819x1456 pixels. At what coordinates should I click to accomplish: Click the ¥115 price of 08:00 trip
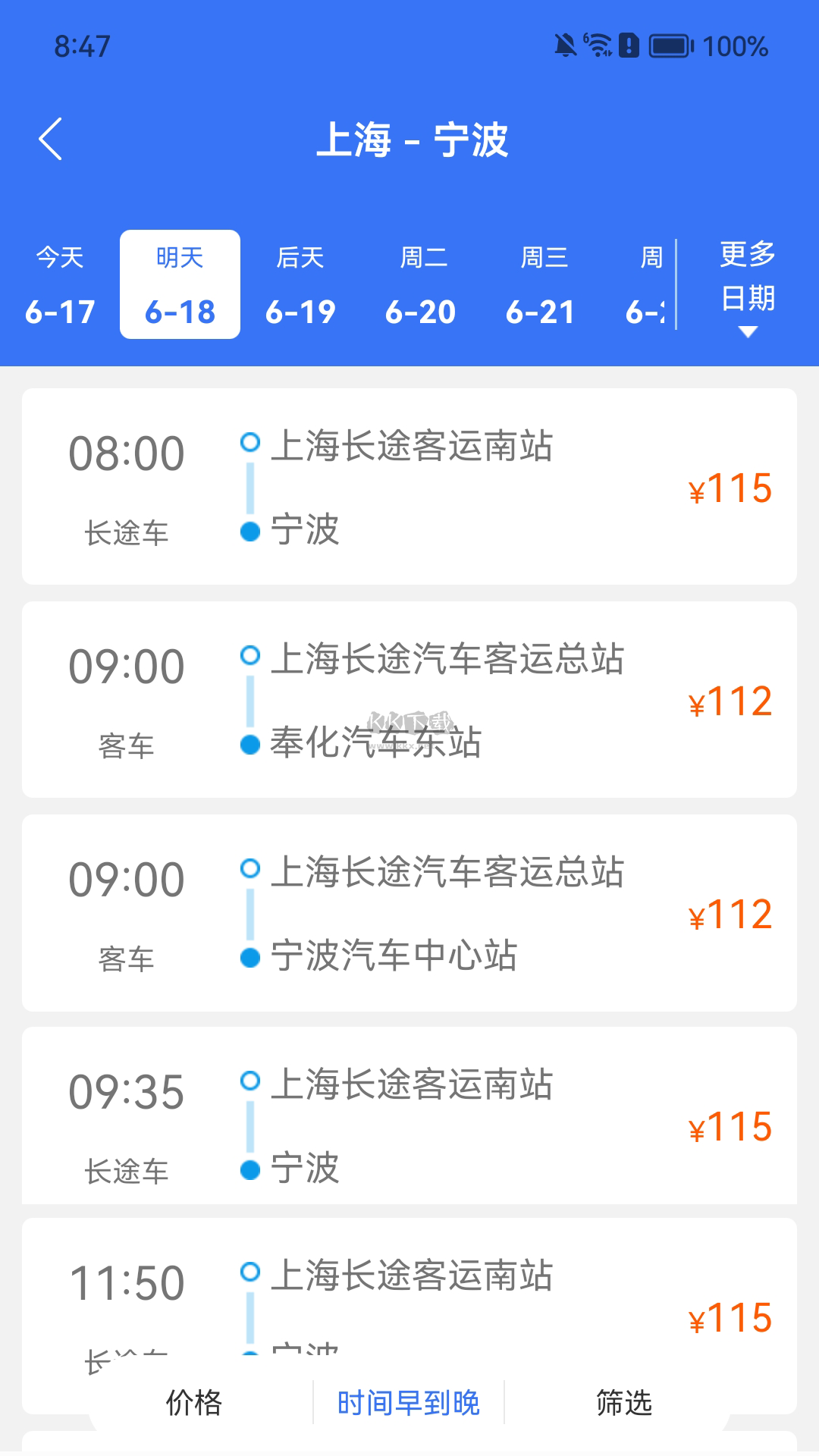tap(731, 489)
